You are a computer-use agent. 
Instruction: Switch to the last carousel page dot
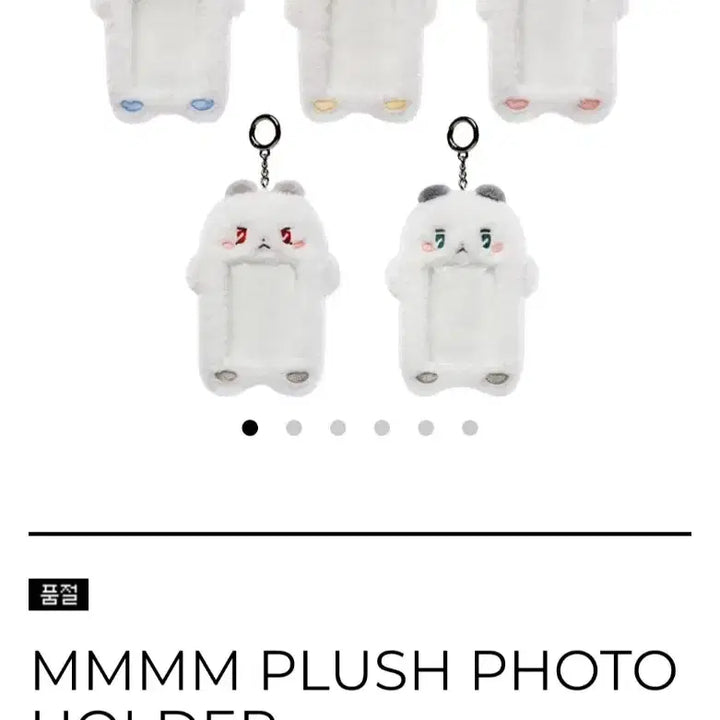[x=470, y=428]
